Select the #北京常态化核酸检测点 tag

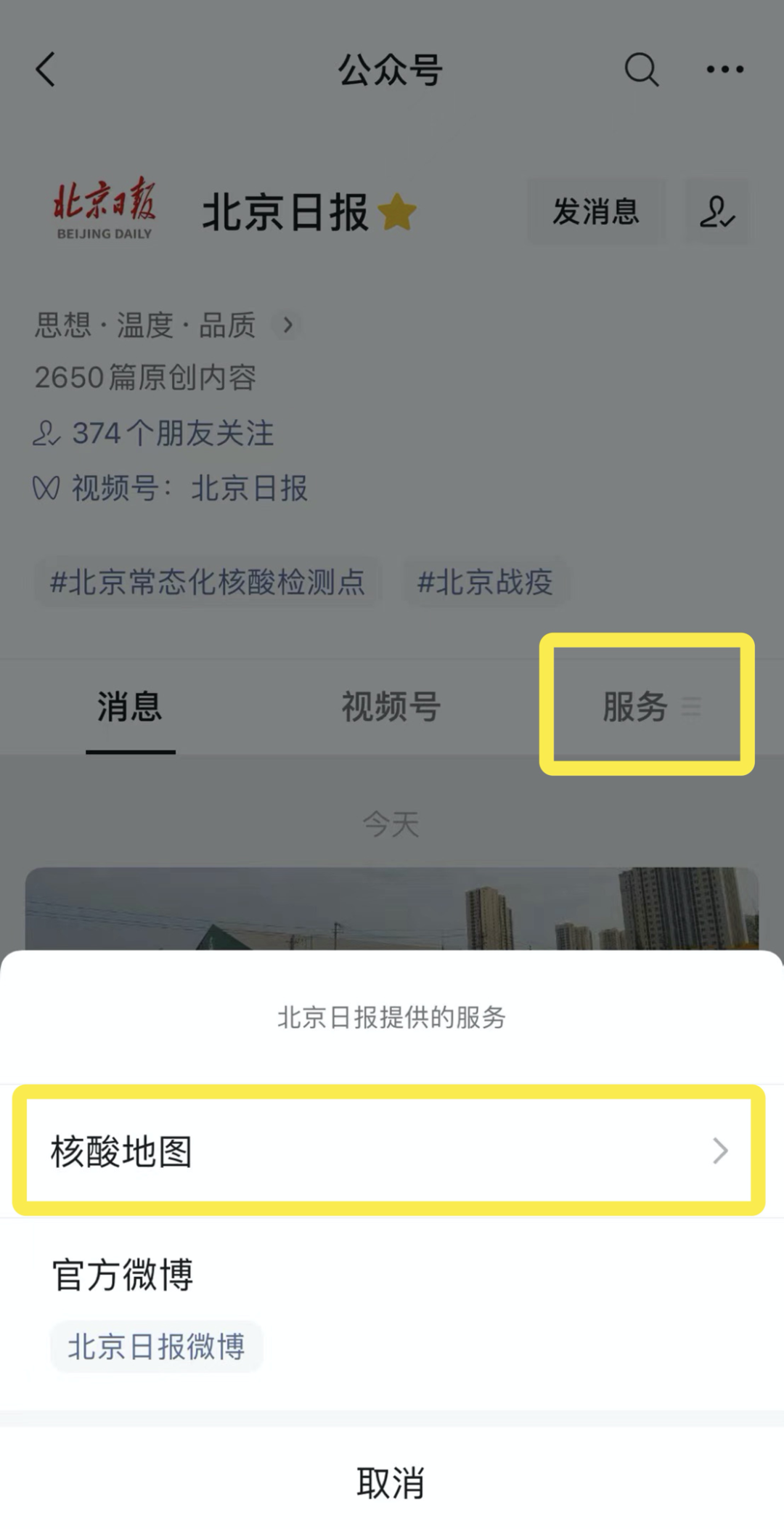tap(208, 582)
